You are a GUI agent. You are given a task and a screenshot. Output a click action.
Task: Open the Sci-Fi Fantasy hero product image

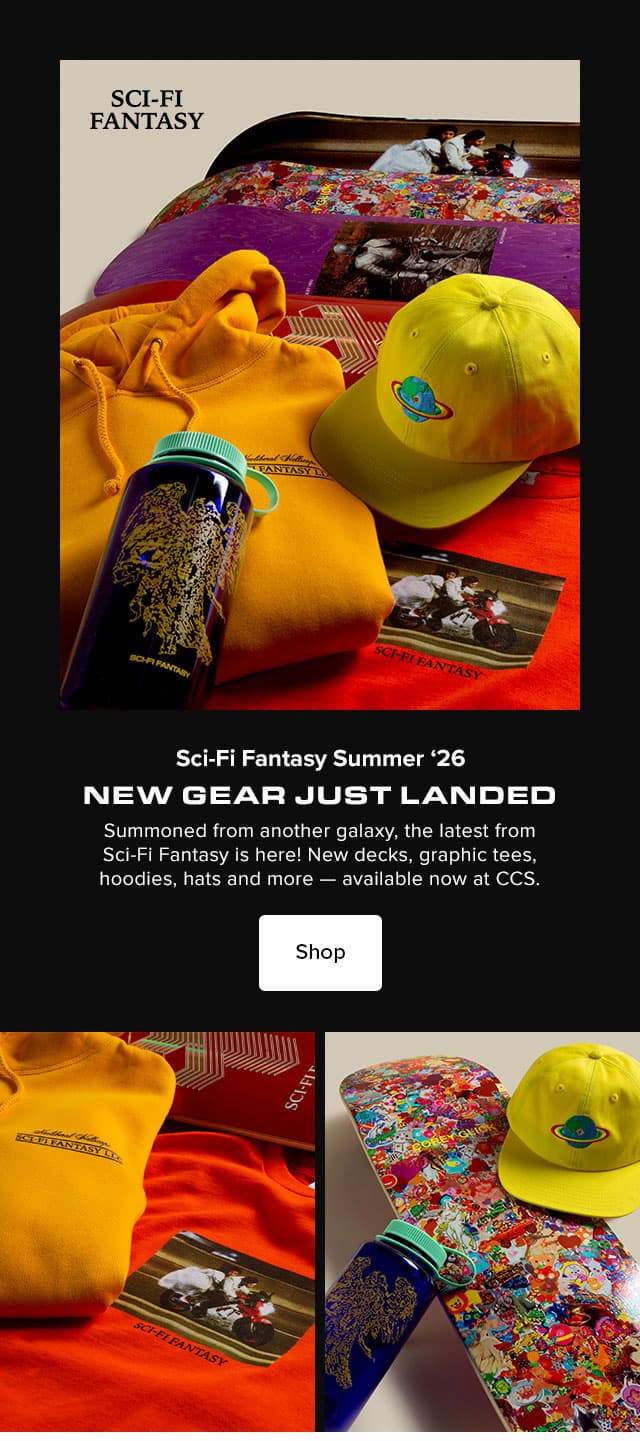click(x=320, y=385)
